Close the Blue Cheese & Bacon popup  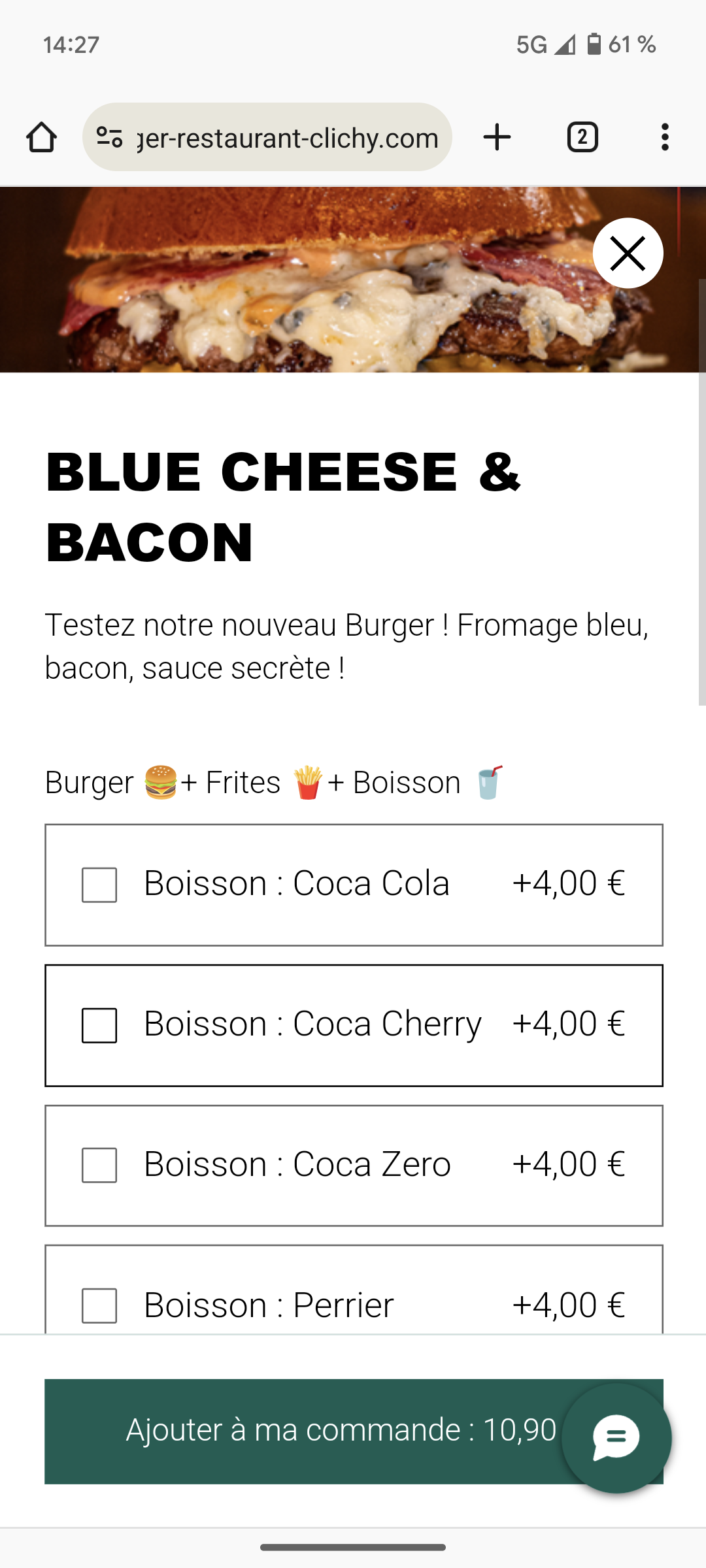pos(628,253)
